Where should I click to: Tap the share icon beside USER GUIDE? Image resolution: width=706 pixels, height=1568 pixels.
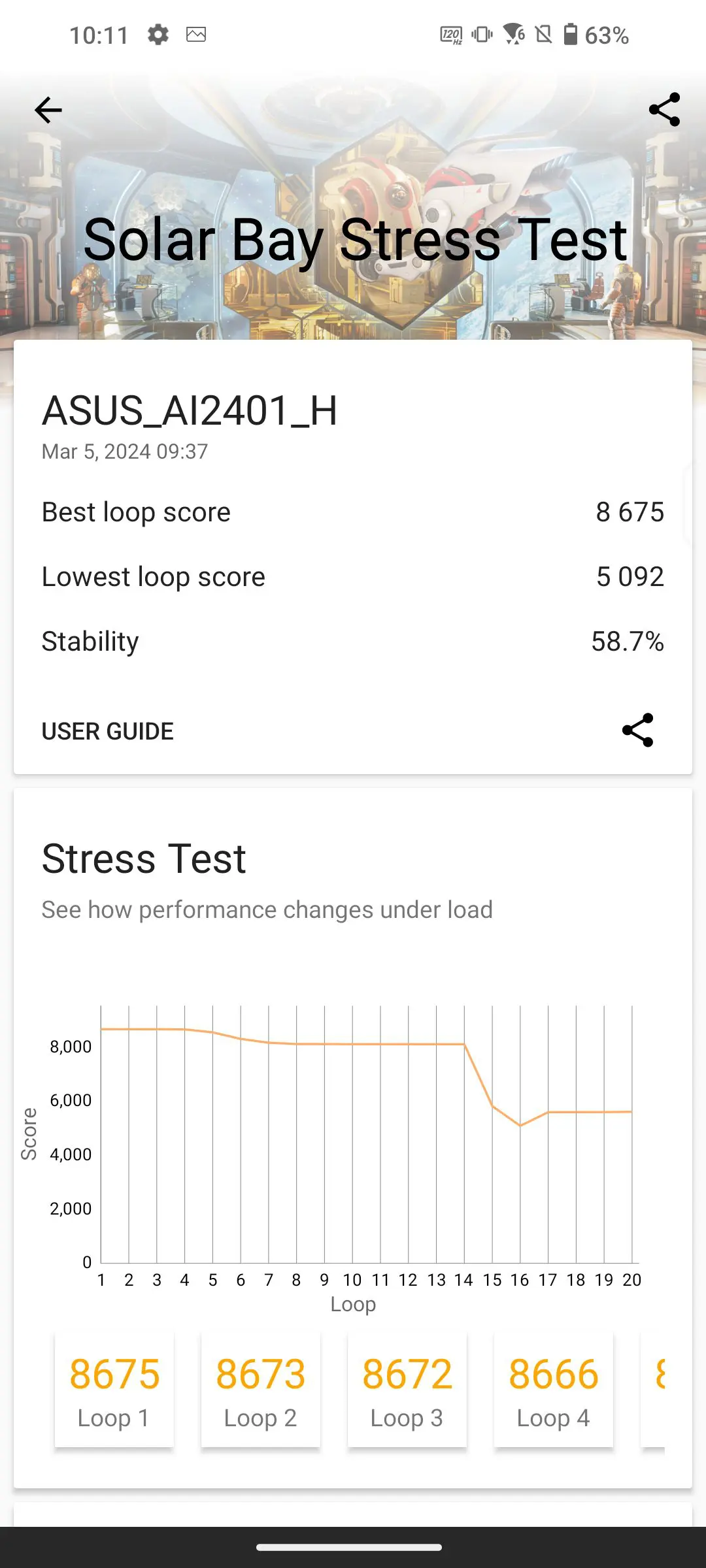(637, 730)
